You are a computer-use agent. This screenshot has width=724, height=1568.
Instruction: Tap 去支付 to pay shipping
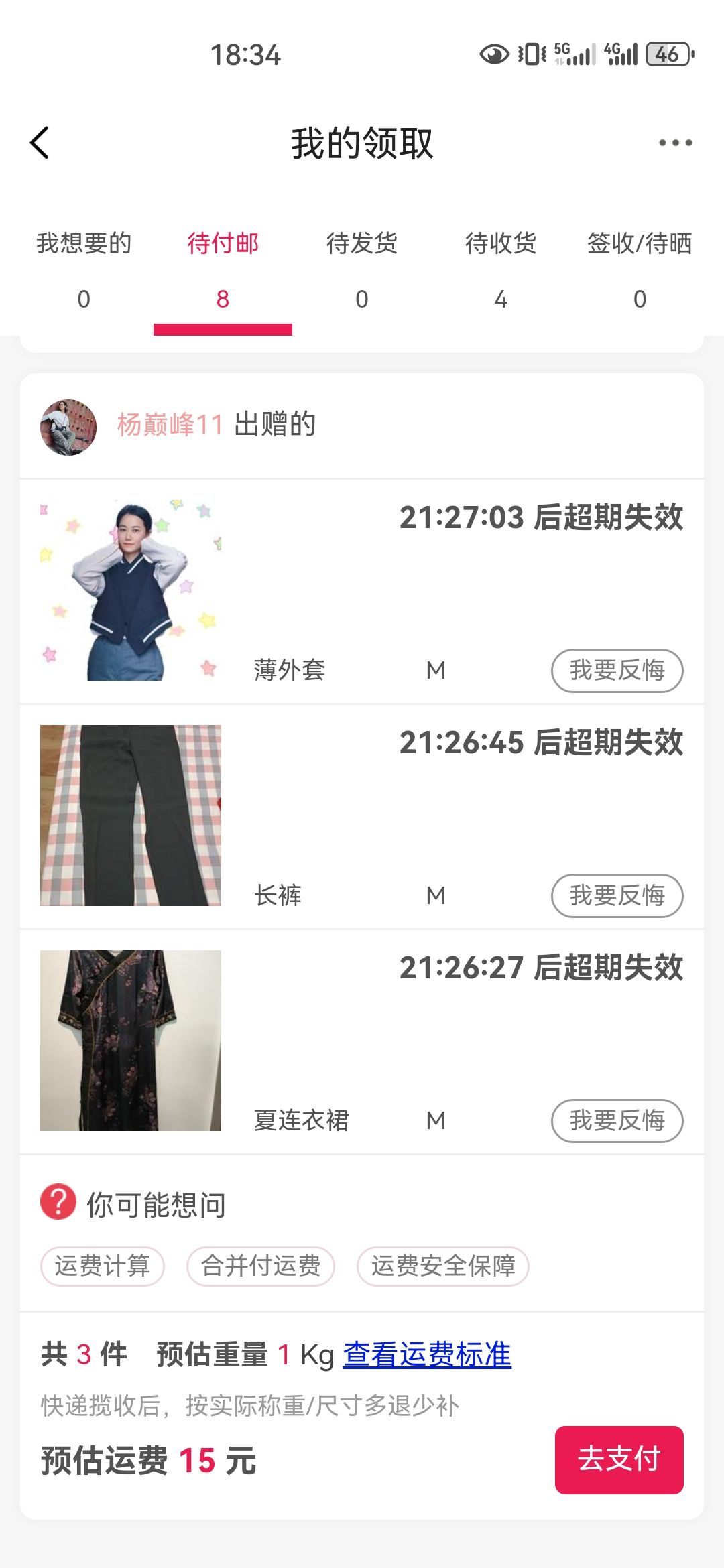click(619, 1459)
